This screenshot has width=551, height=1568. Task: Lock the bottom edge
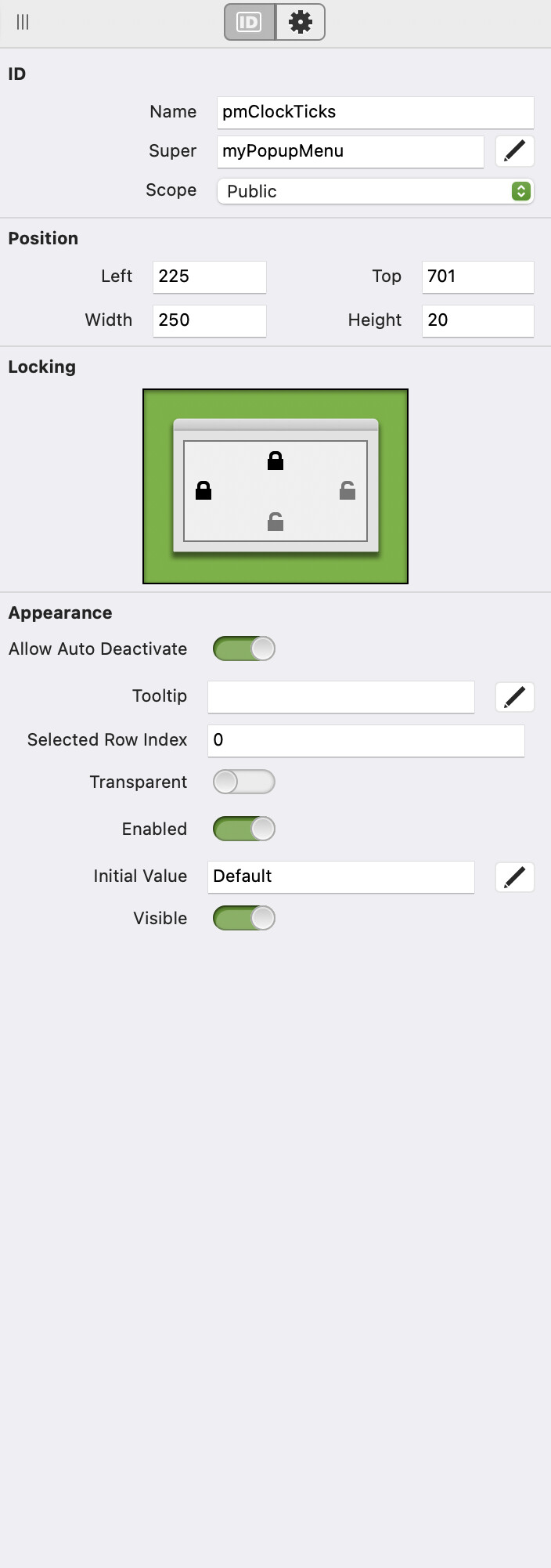pos(275,522)
